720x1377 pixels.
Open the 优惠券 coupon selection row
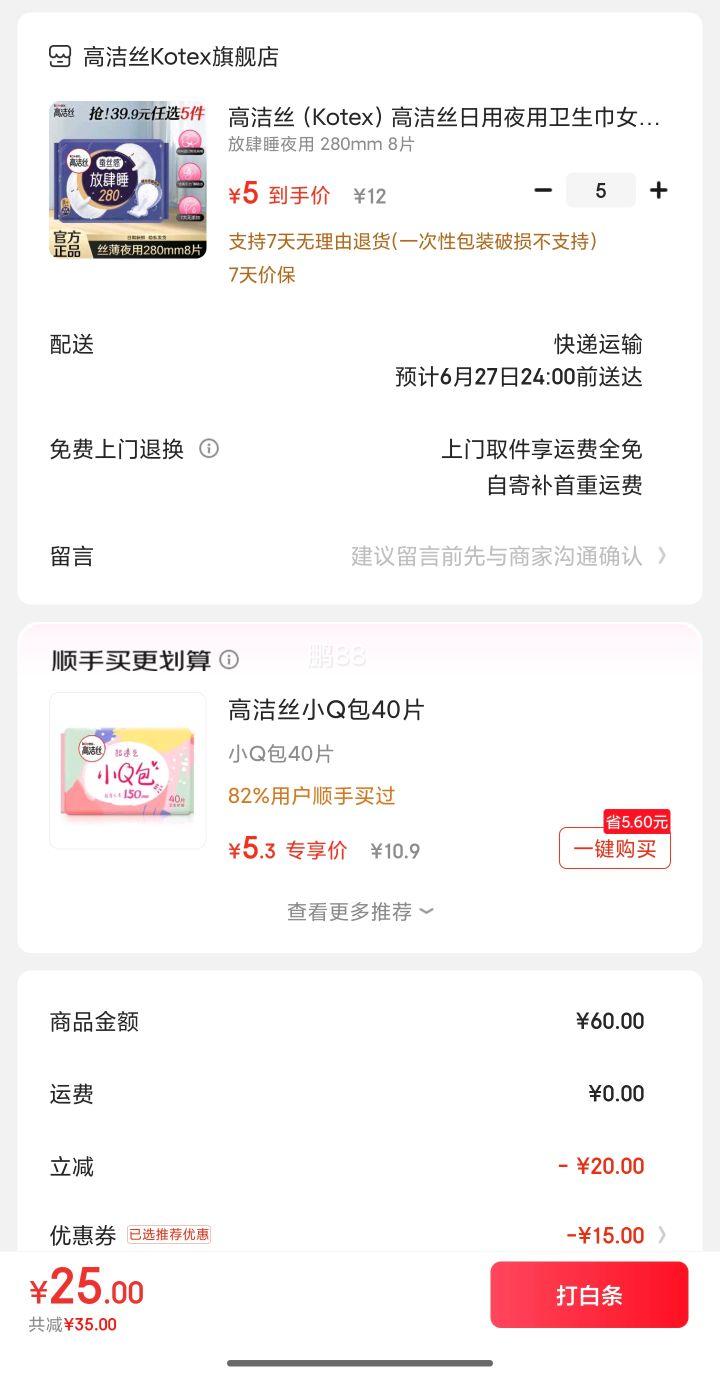[x=360, y=1235]
